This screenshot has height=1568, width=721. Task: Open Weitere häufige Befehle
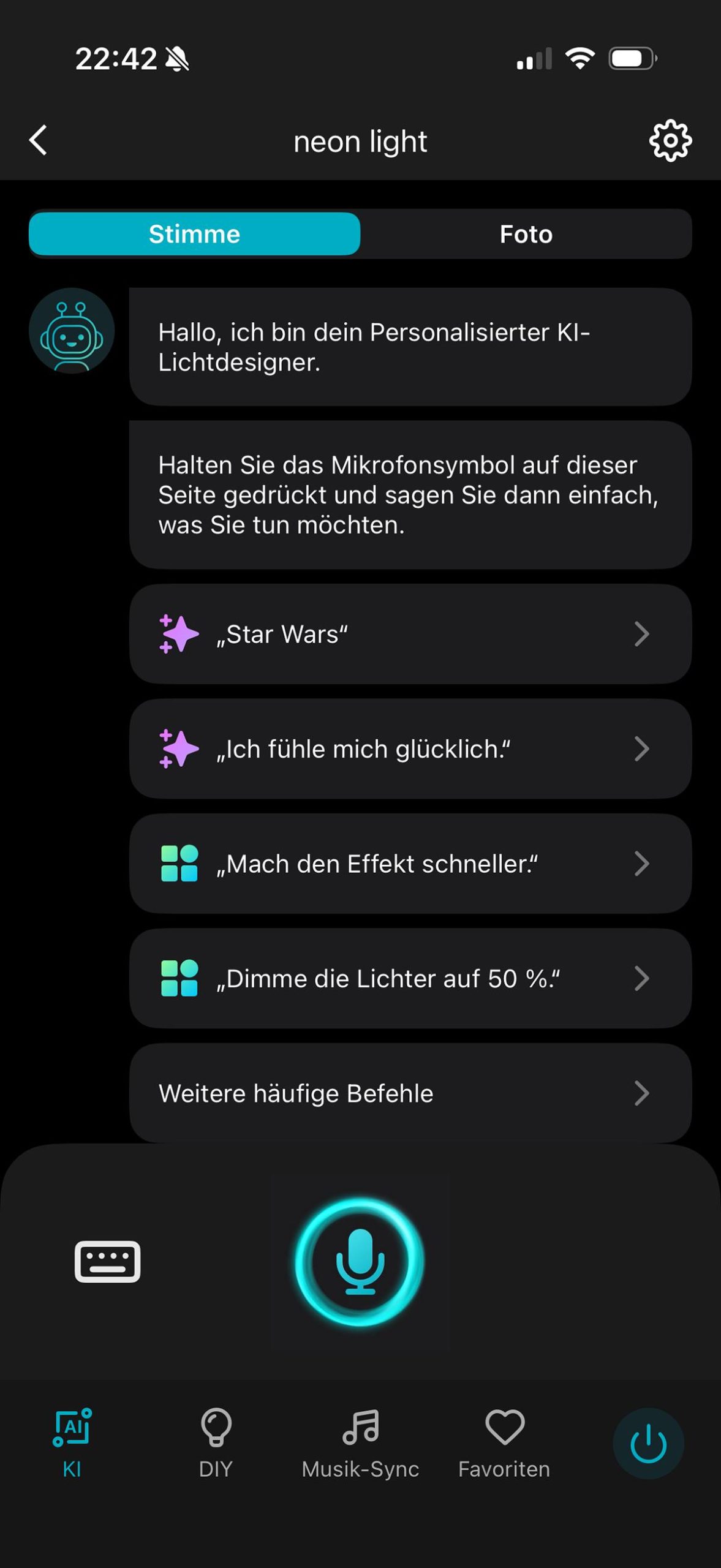(410, 1093)
